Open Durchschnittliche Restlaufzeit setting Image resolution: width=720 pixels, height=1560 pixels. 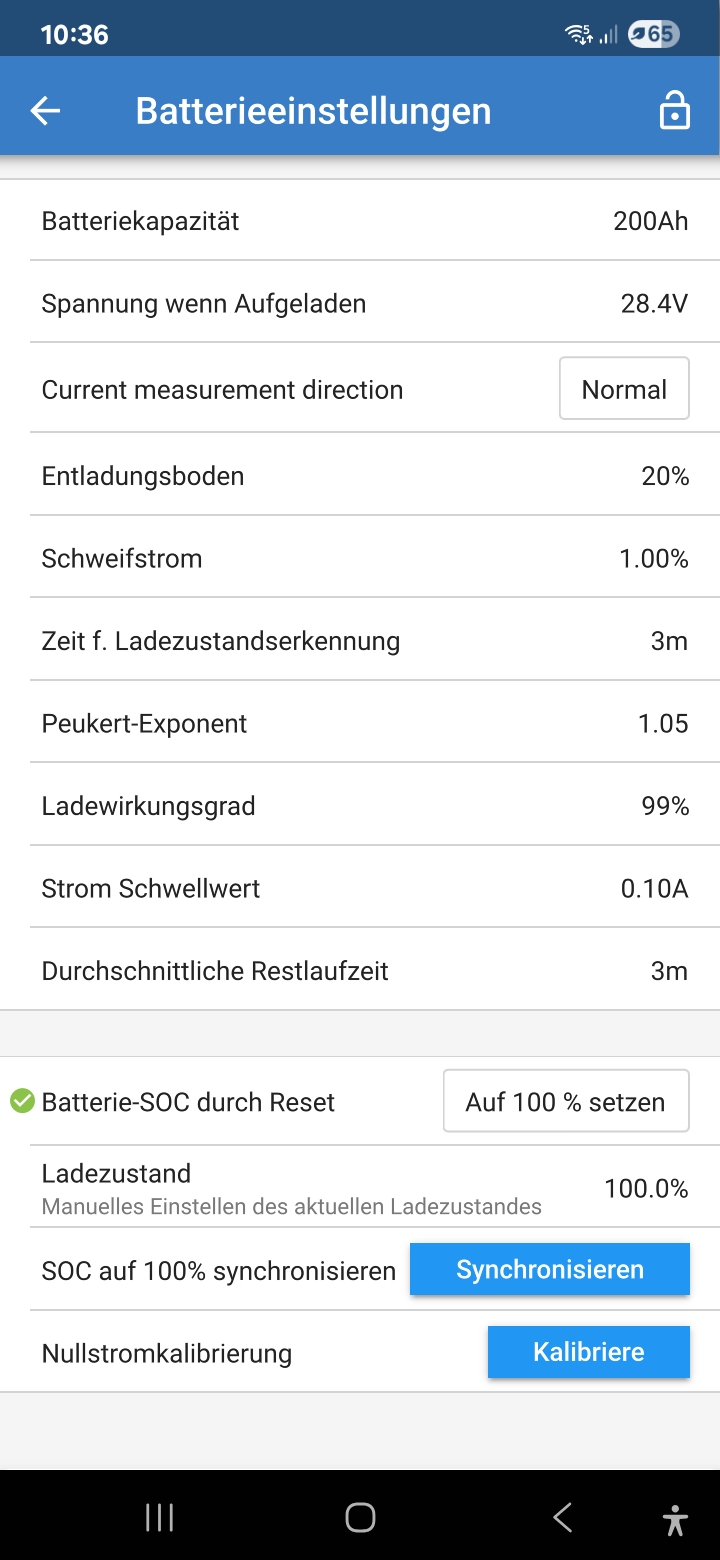coord(360,970)
